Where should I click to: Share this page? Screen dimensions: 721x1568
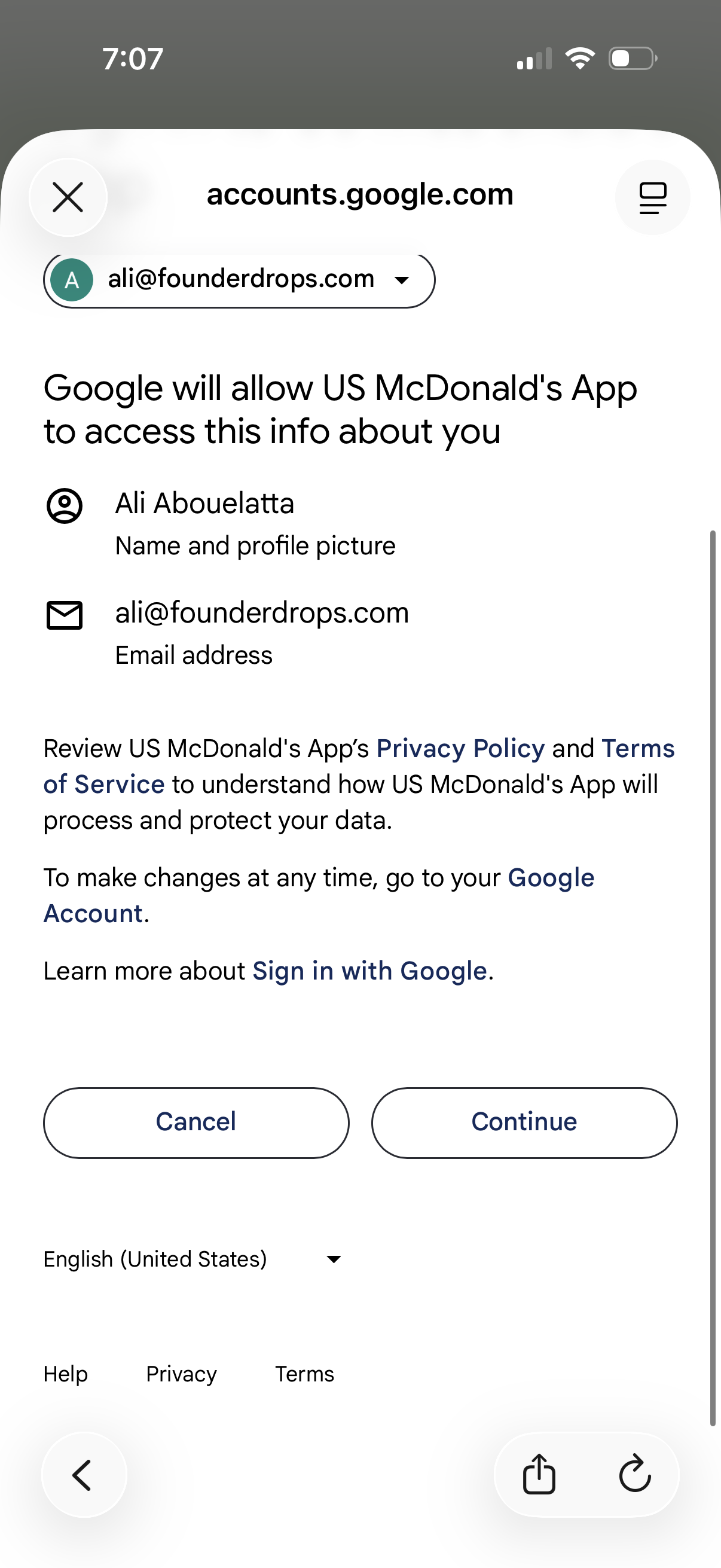(539, 1474)
